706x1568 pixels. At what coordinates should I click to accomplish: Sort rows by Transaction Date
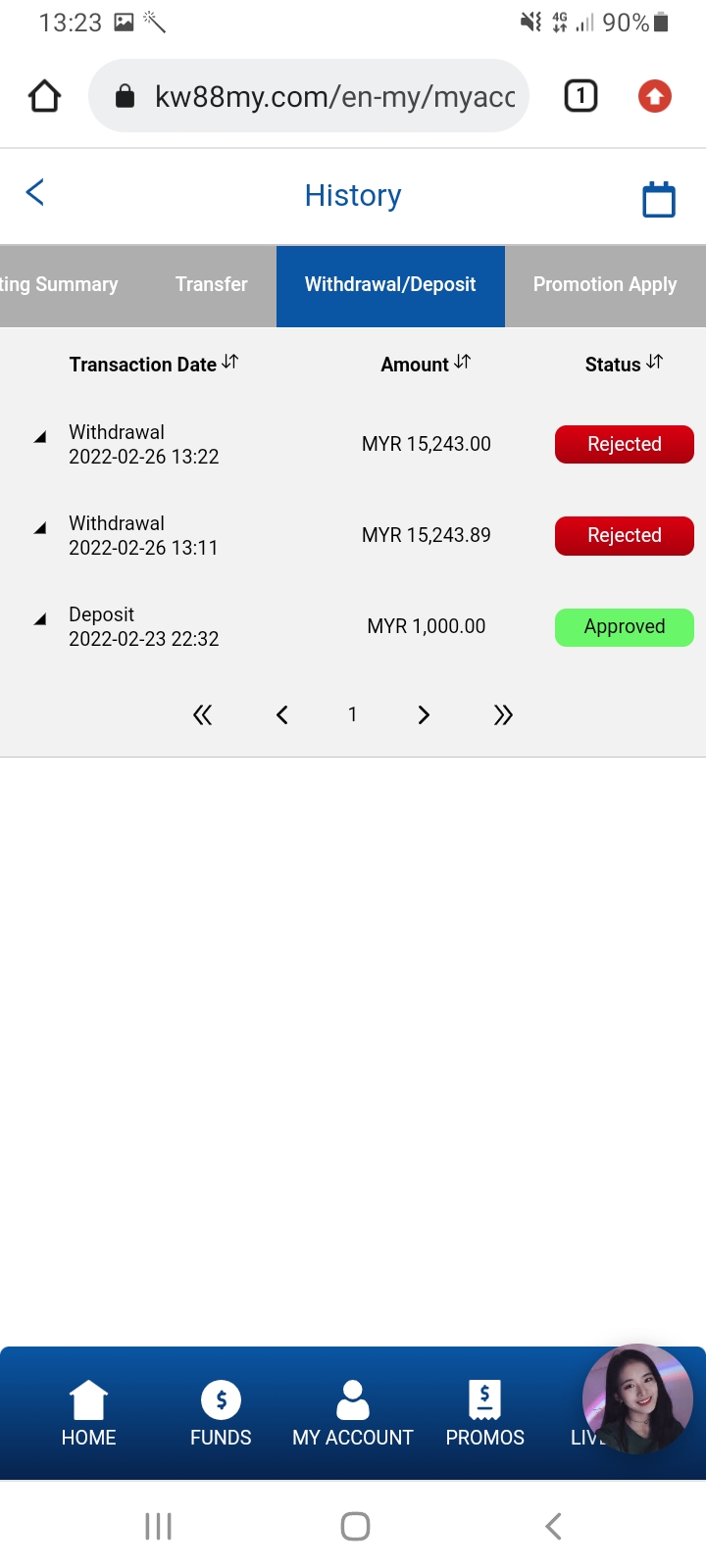[154, 364]
